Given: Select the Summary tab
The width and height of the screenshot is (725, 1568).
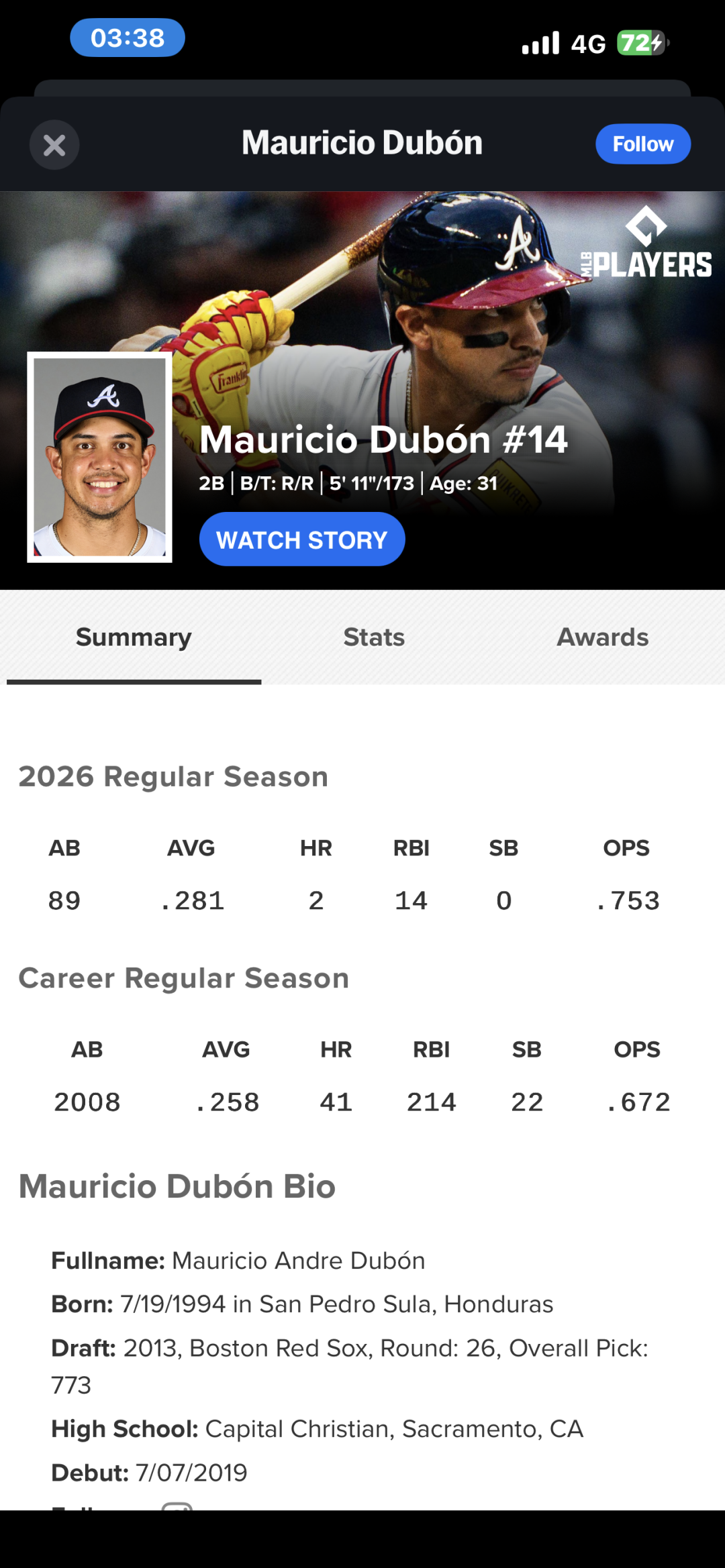Looking at the screenshot, I should 134,637.
